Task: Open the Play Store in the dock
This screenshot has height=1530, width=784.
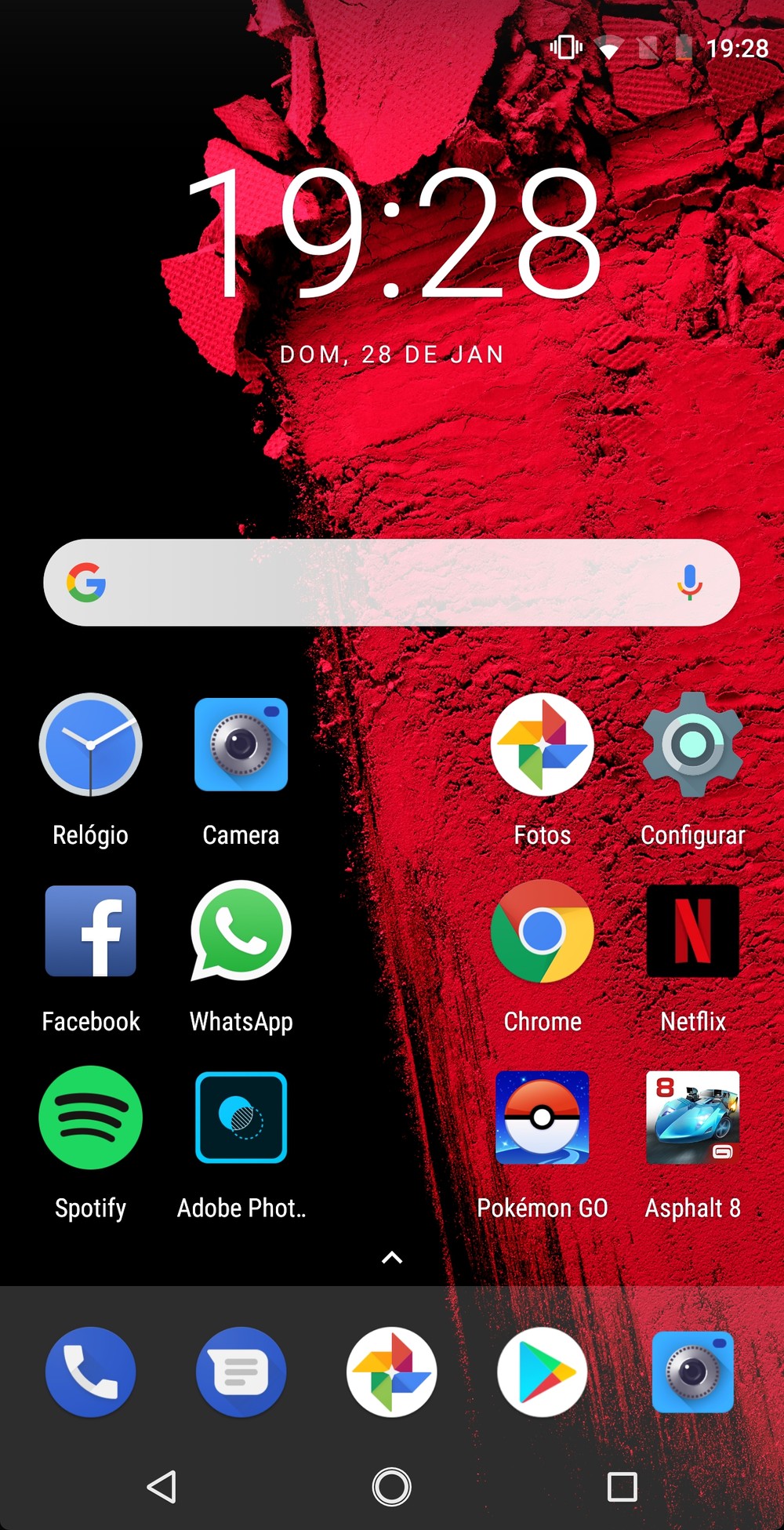Action: pos(542,1372)
